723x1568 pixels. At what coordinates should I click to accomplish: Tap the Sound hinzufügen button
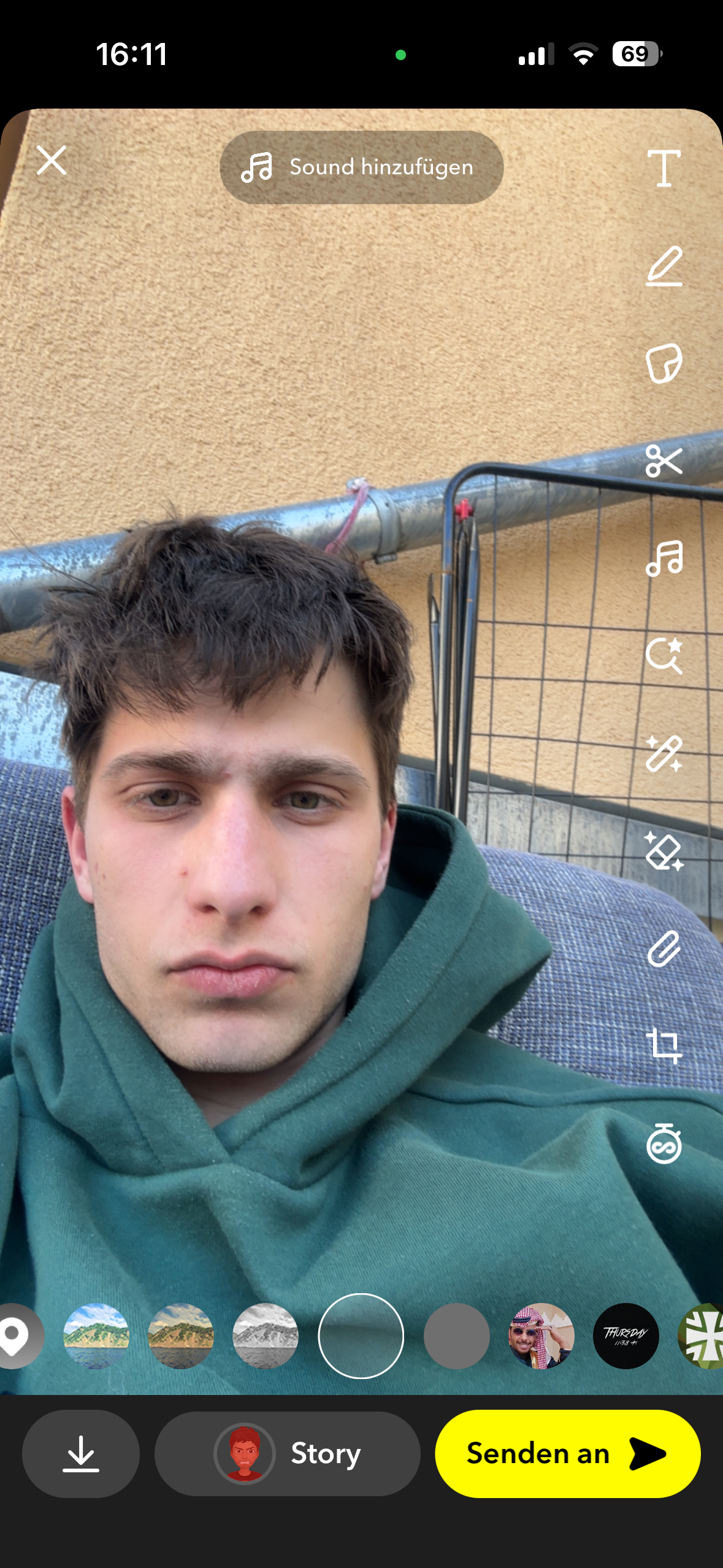pos(361,167)
